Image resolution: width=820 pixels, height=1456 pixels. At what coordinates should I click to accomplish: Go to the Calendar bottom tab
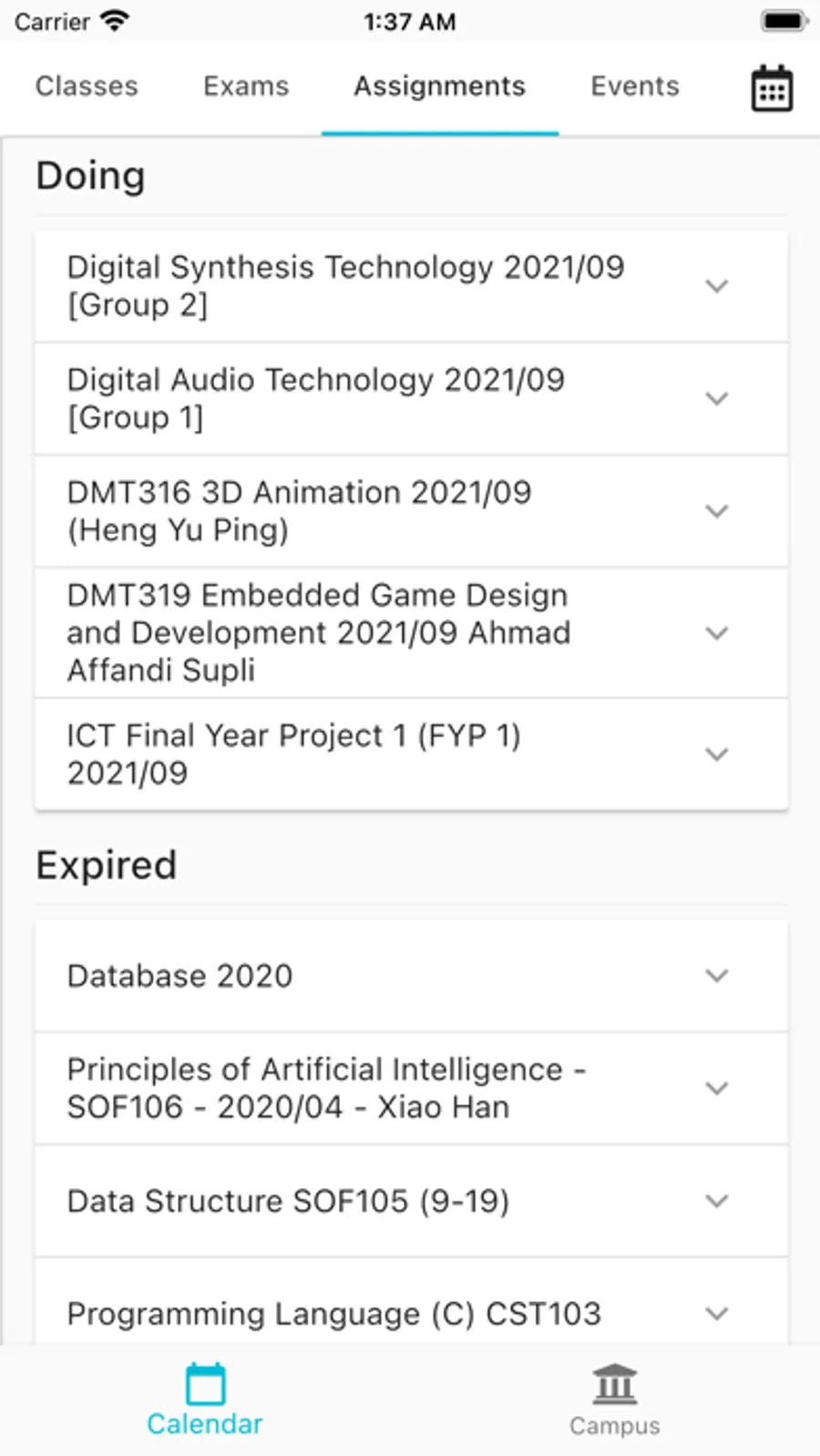(205, 1400)
